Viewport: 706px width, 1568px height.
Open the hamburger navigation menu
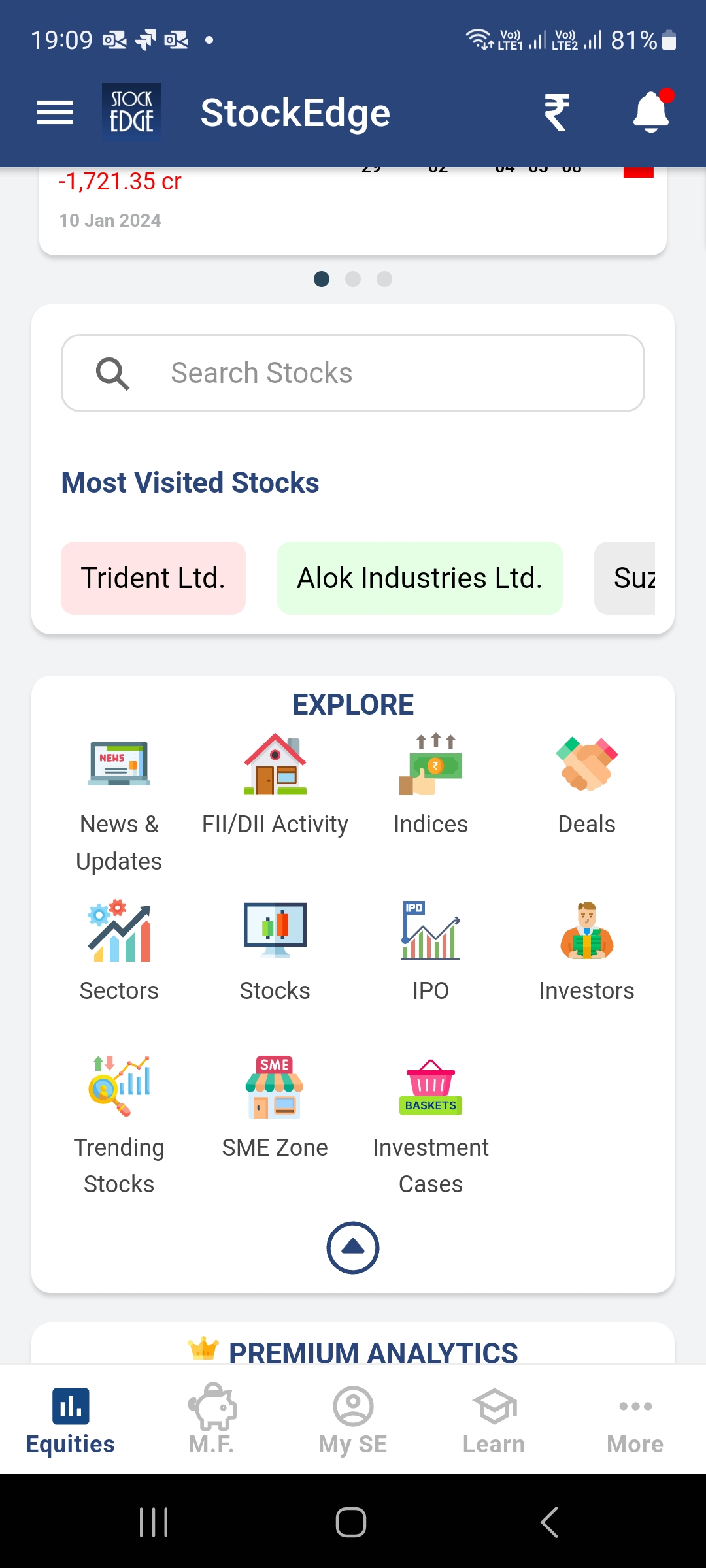(55, 111)
